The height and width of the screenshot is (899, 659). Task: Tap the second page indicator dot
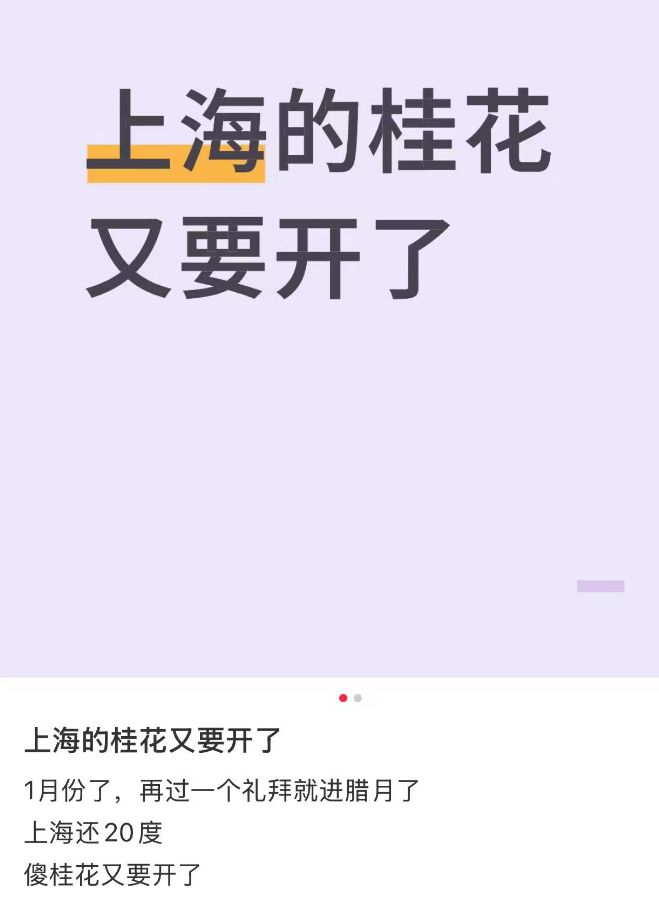(358, 698)
